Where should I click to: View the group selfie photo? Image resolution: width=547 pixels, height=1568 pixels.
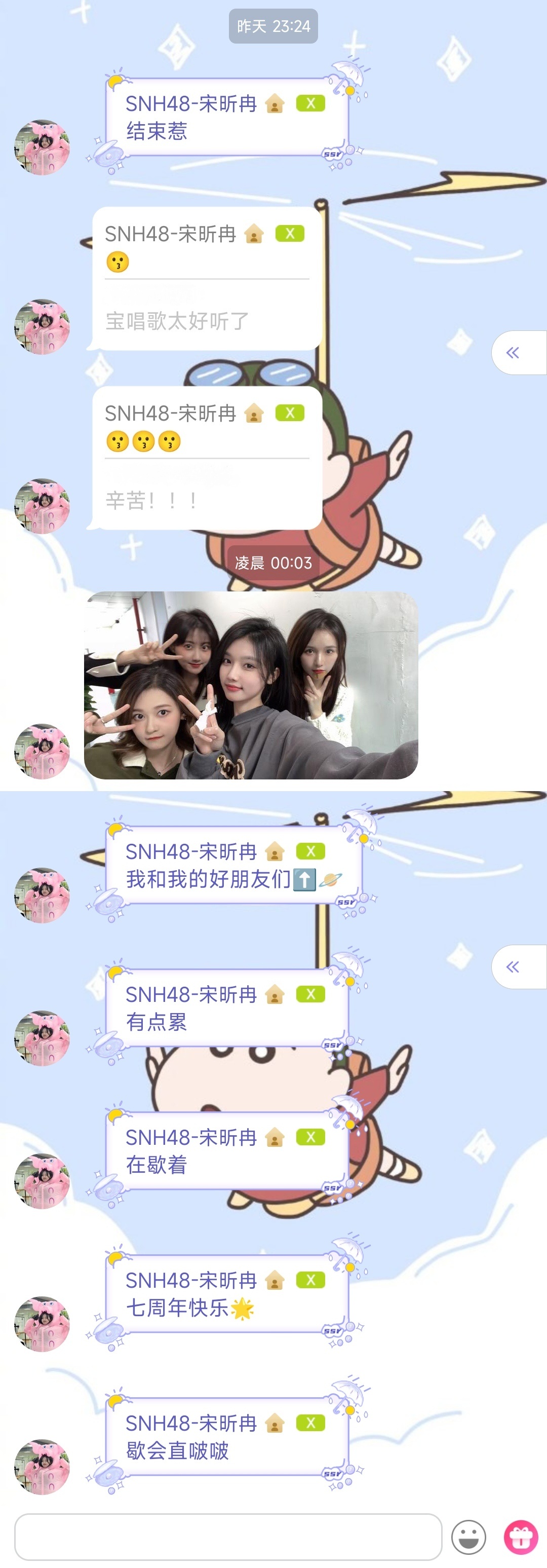click(x=251, y=685)
